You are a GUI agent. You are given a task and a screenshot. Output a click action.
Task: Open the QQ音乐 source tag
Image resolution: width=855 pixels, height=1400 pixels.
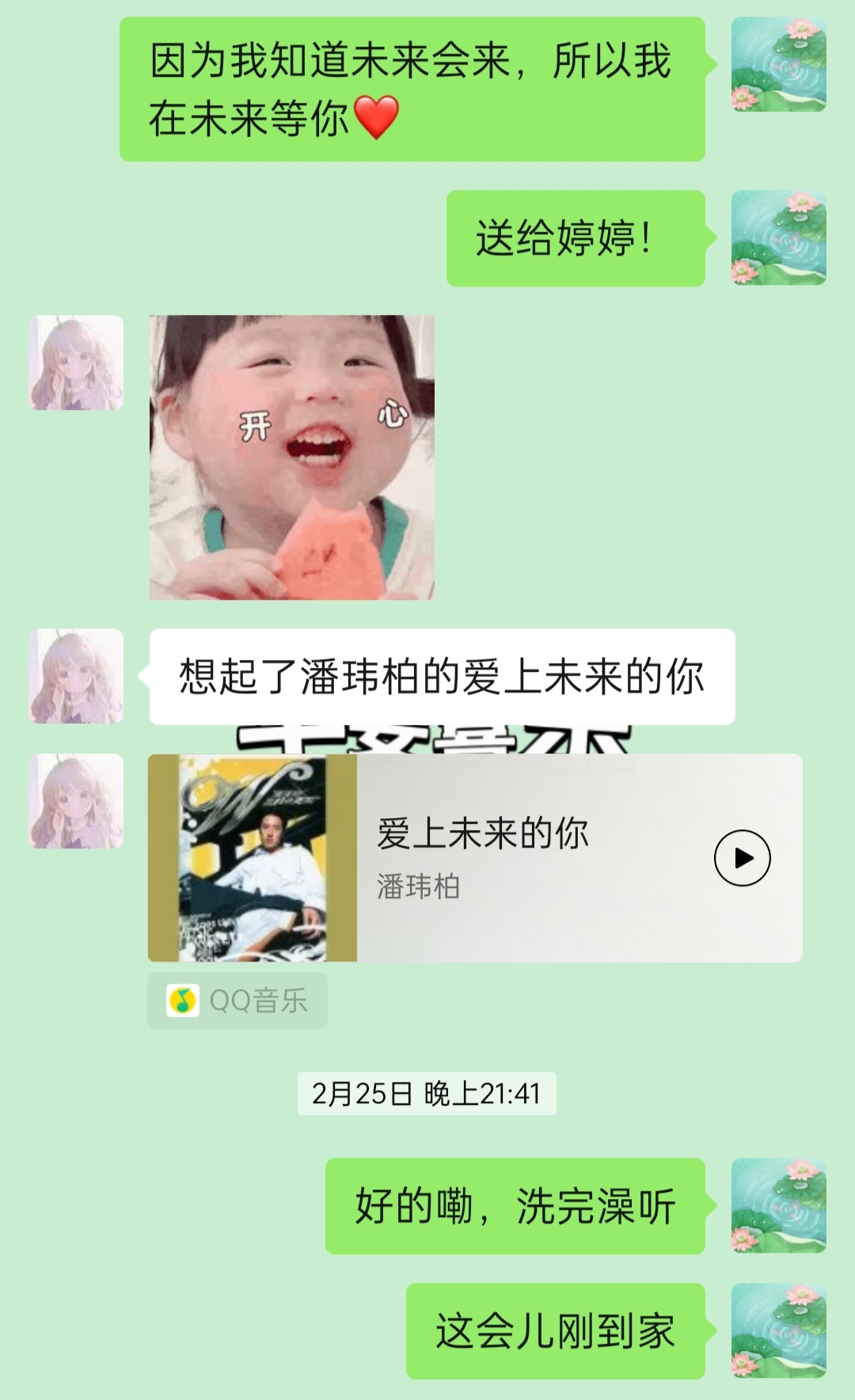[x=237, y=1000]
